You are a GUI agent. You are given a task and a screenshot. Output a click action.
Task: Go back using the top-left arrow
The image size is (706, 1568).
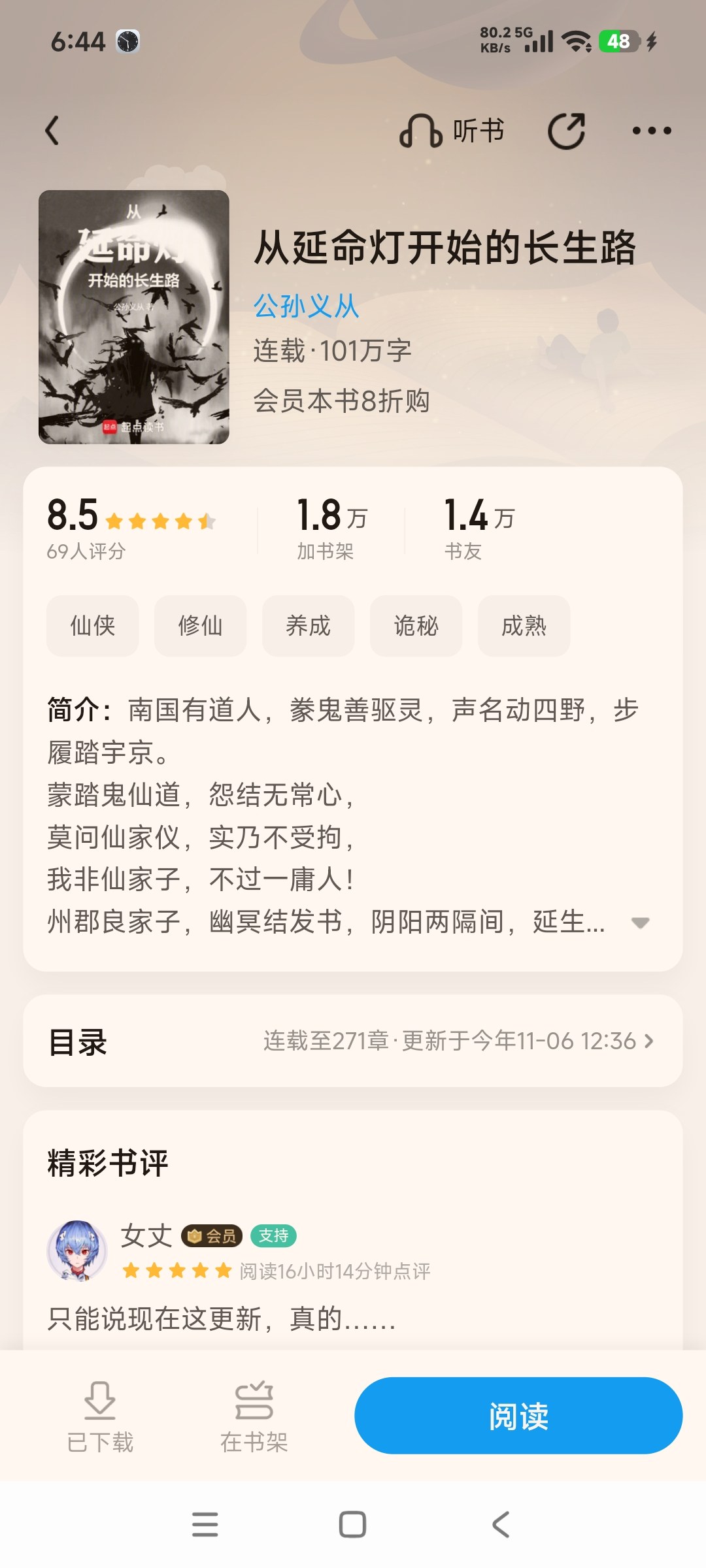pos(52,131)
